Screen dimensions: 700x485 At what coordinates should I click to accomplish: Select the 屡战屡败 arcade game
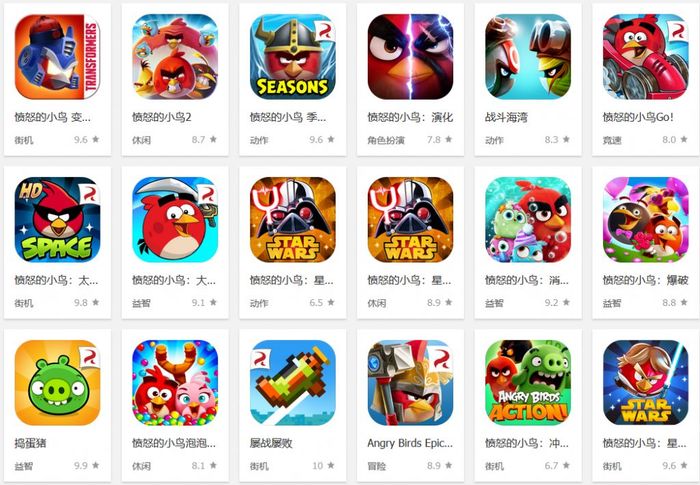pos(292,383)
